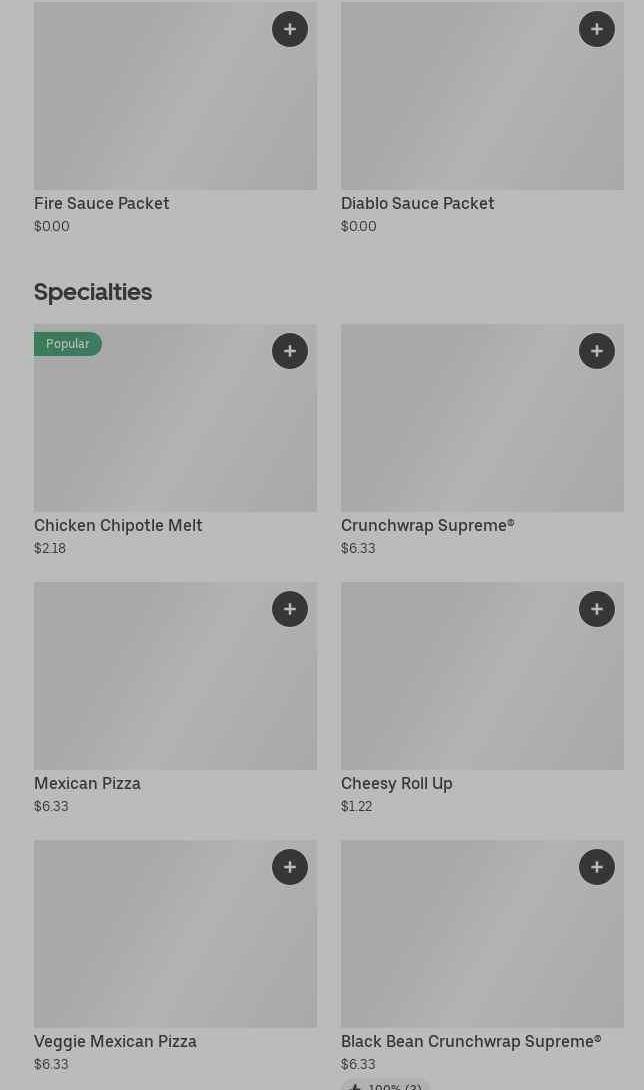Image resolution: width=644 pixels, height=1090 pixels.
Task: Open Chicken Chipotle Melt item details
Action: 175,430
